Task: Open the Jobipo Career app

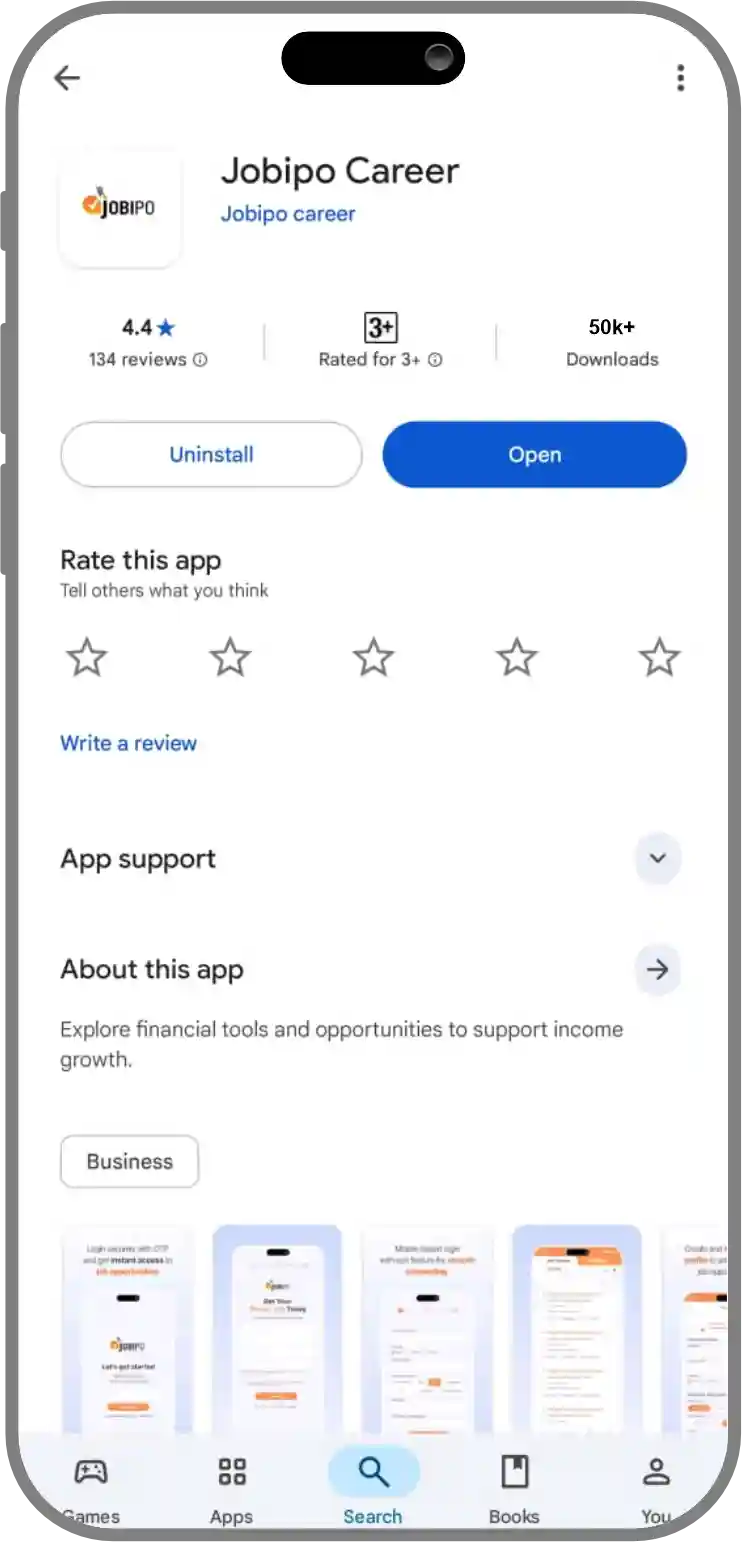Action: (x=534, y=454)
